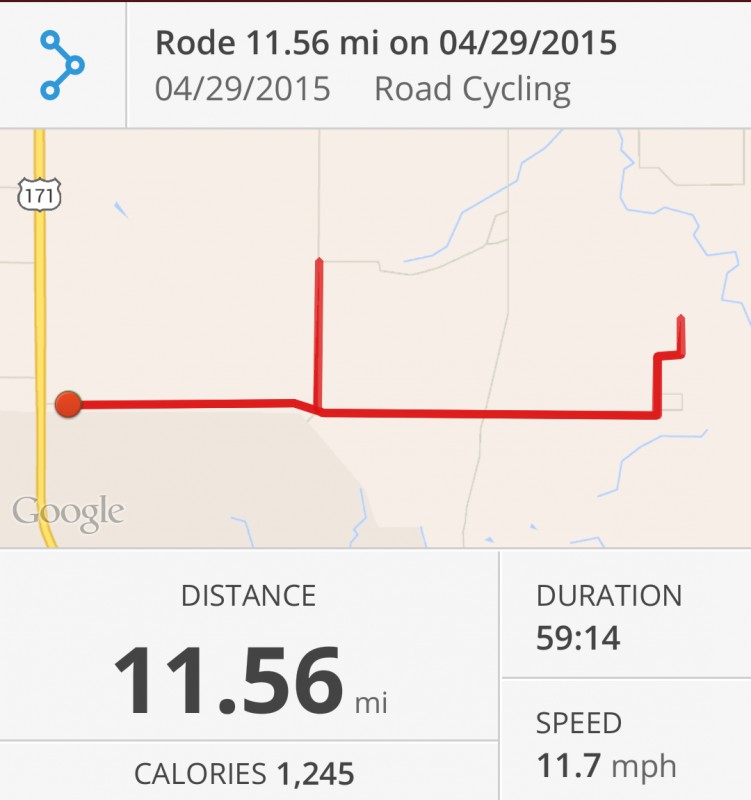
Task: Tap the route icon beside the workout title
Action: [61, 65]
